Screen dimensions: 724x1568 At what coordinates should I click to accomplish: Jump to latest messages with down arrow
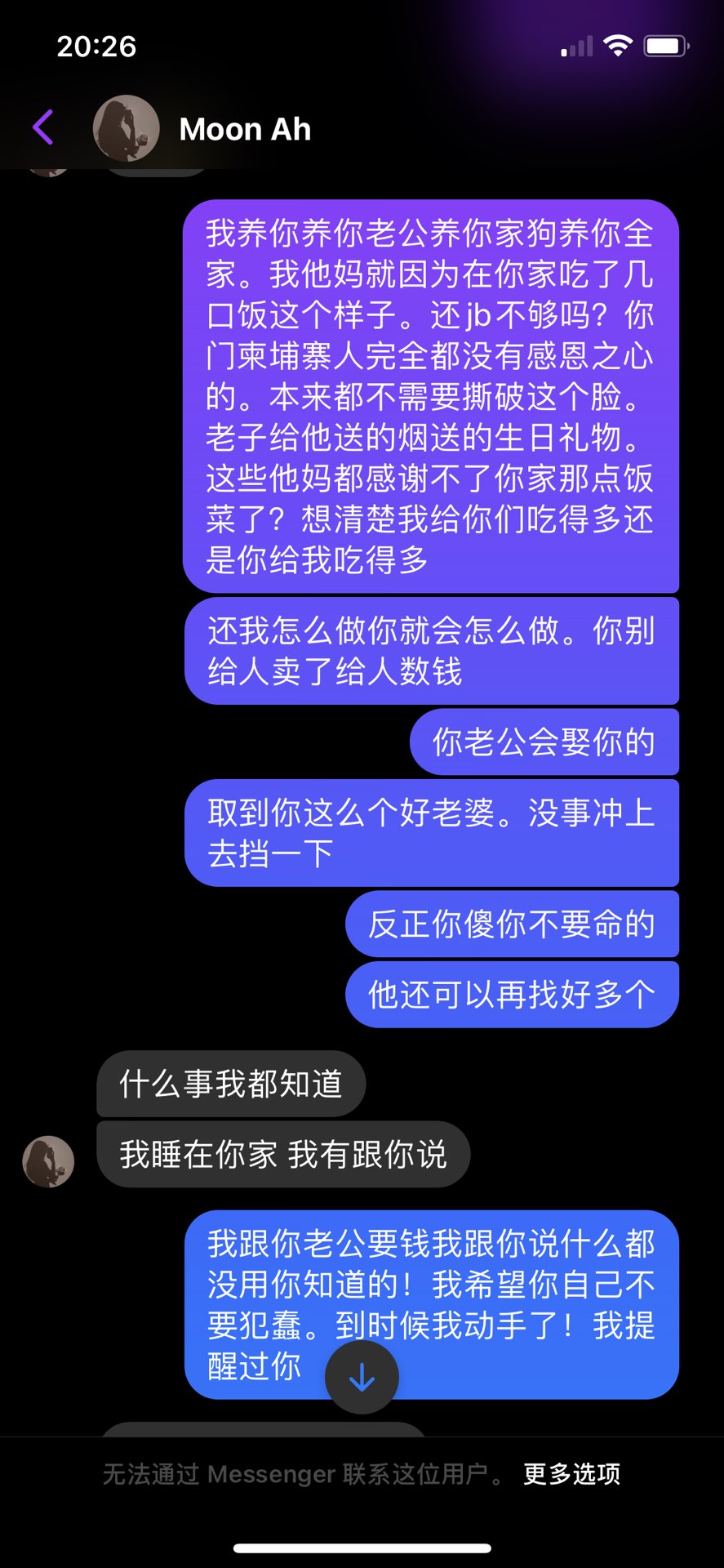click(362, 1378)
